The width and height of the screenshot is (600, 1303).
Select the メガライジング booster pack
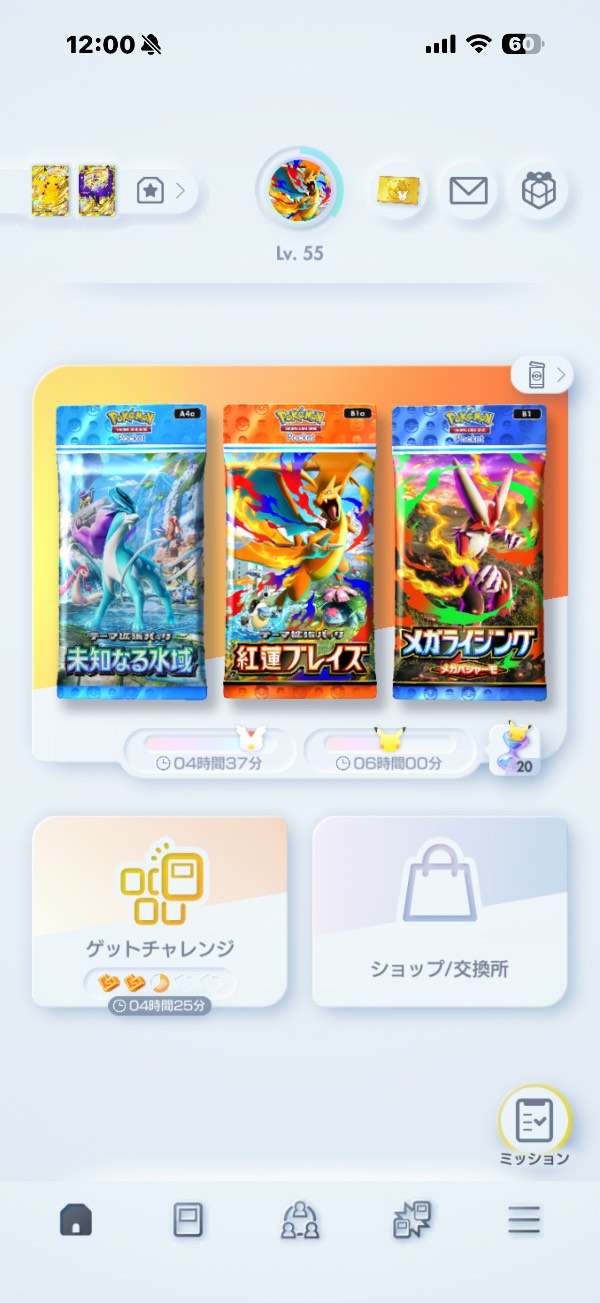click(x=468, y=552)
